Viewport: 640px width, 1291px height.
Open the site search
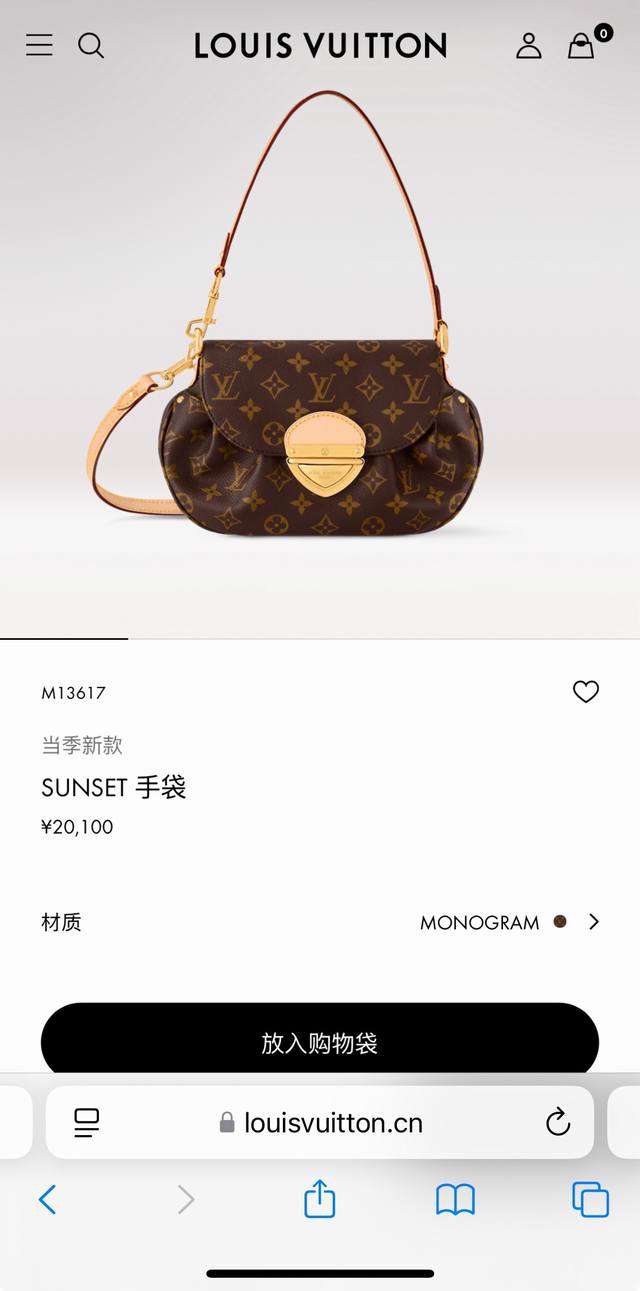pos(91,45)
